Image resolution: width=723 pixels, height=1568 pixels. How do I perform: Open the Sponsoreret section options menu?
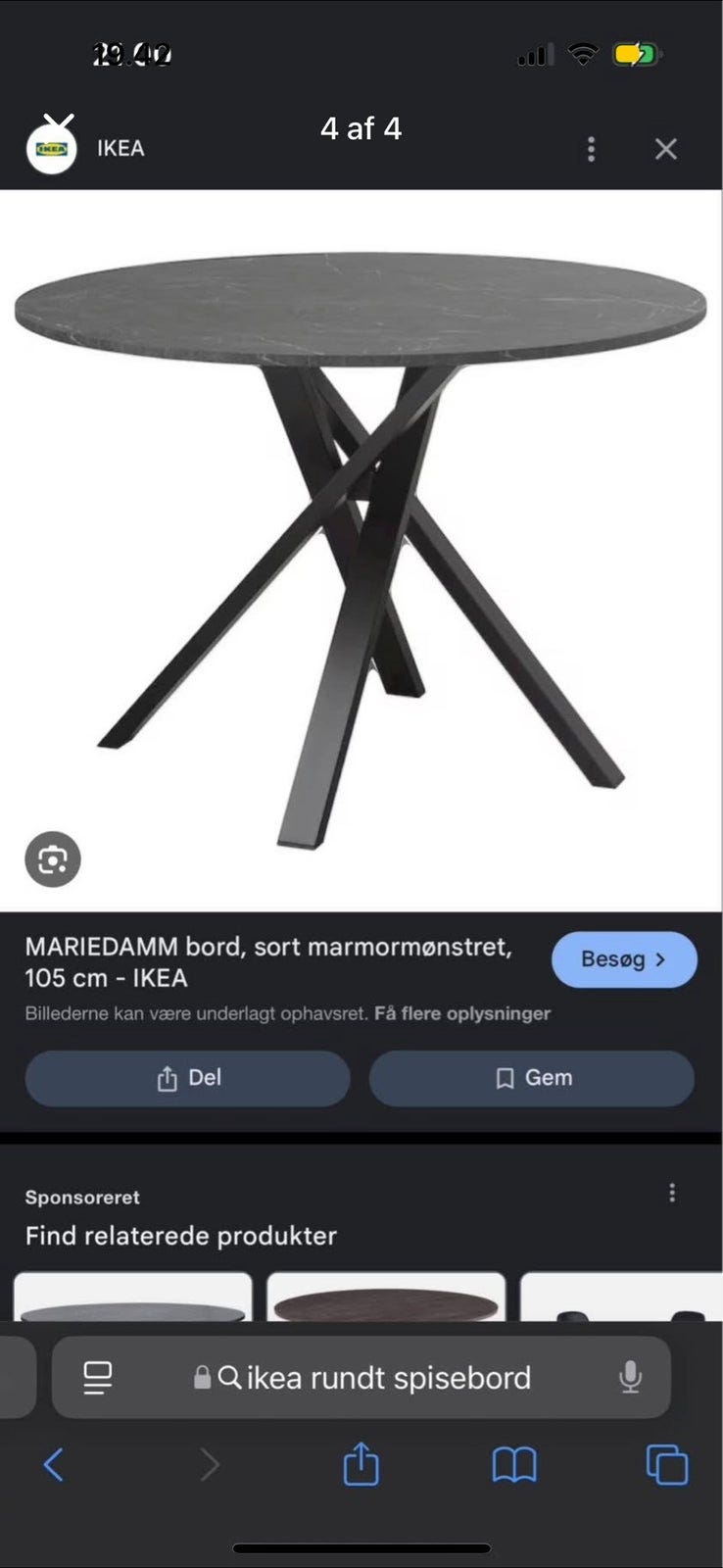672,1193
